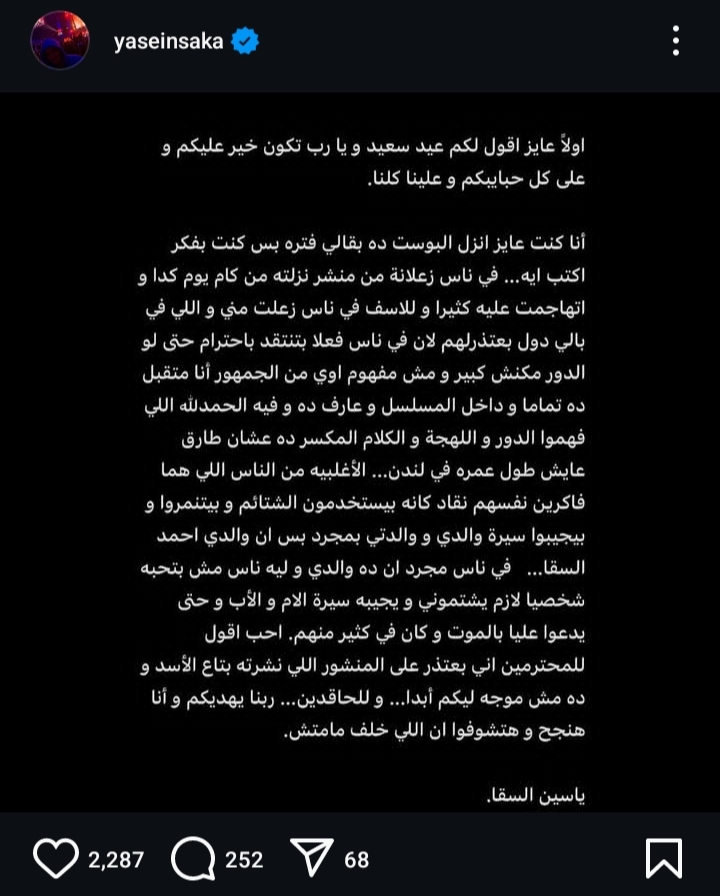The height and width of the screenshot is (896, 720).
Task: Open the yaseinsaka username link
Action: pyautogui.click(x=168, y=41)
